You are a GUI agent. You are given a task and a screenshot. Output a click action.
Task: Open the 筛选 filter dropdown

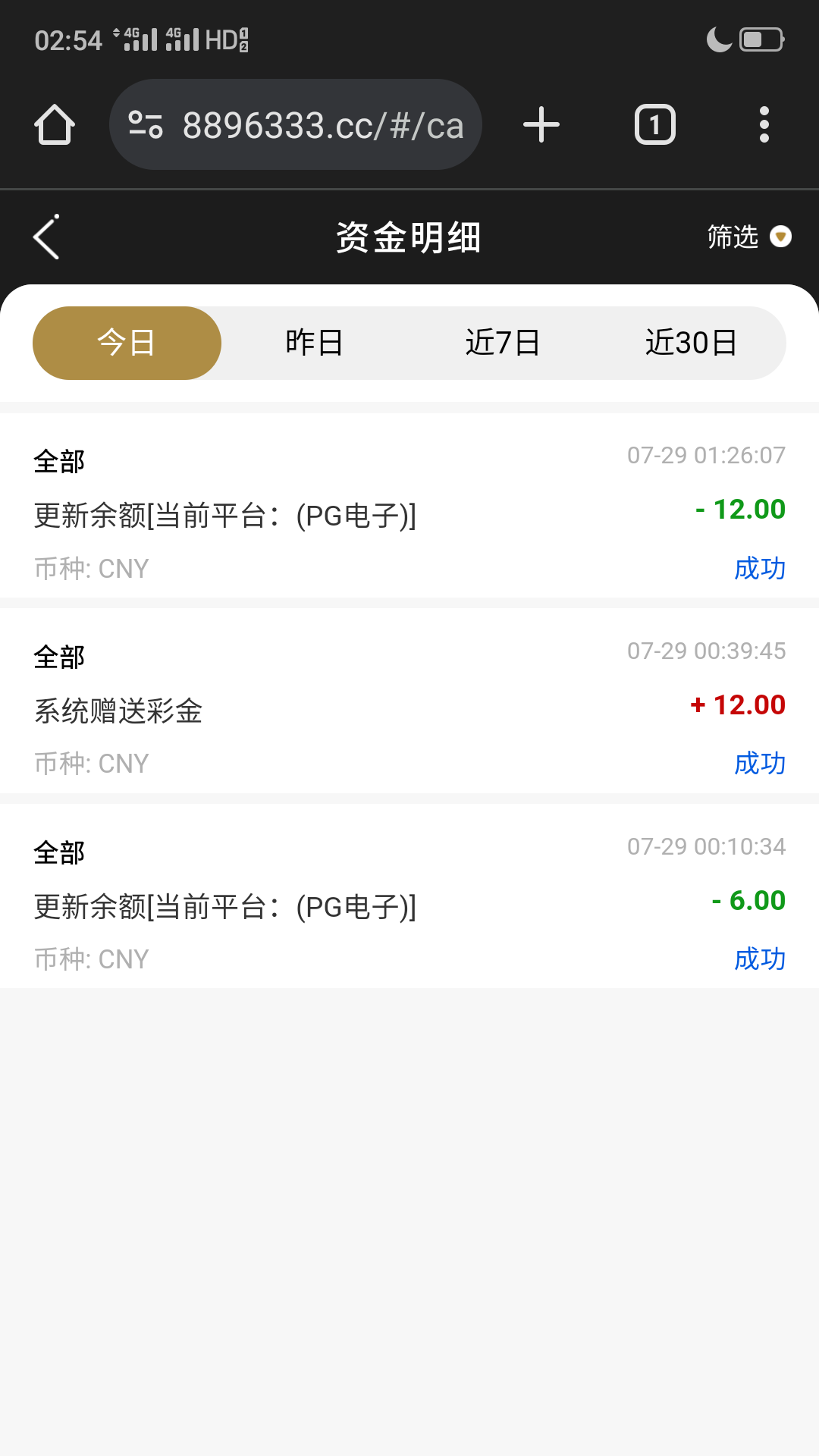click(x=748, y=237)
